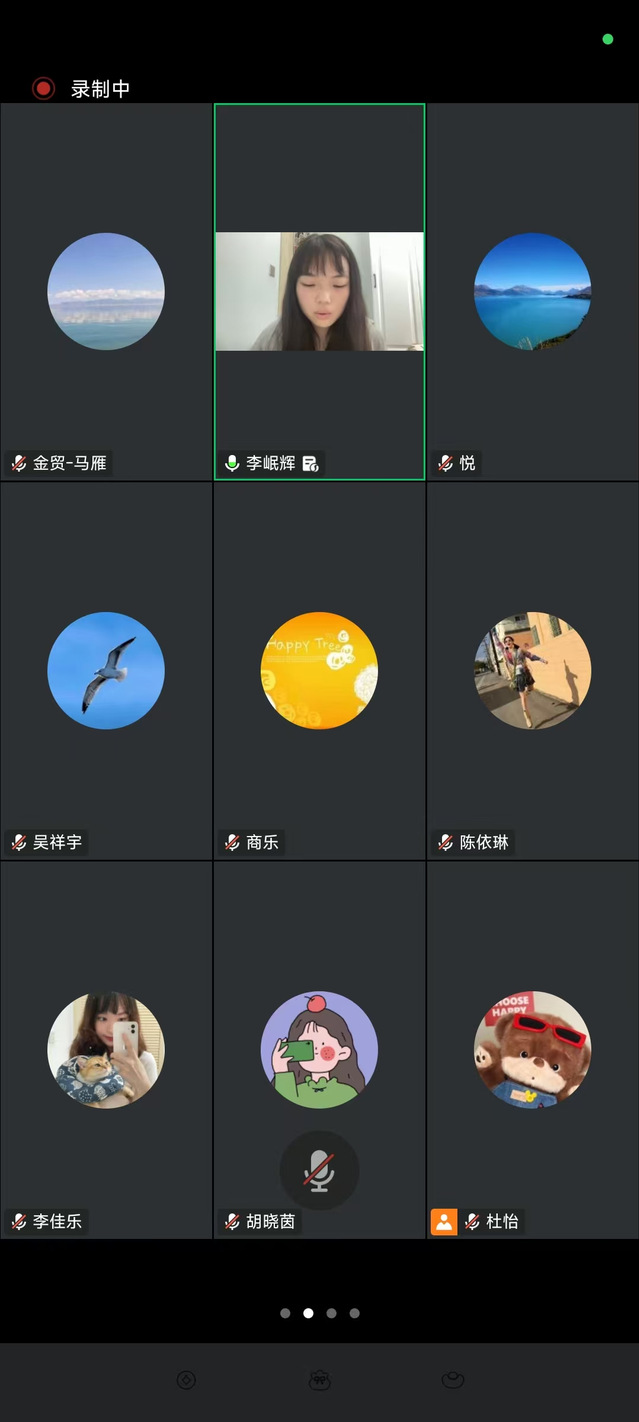Select 金贸-马雁's participant tile
The width and height of the screenshot is (639, 1422).
coord(106,291)
